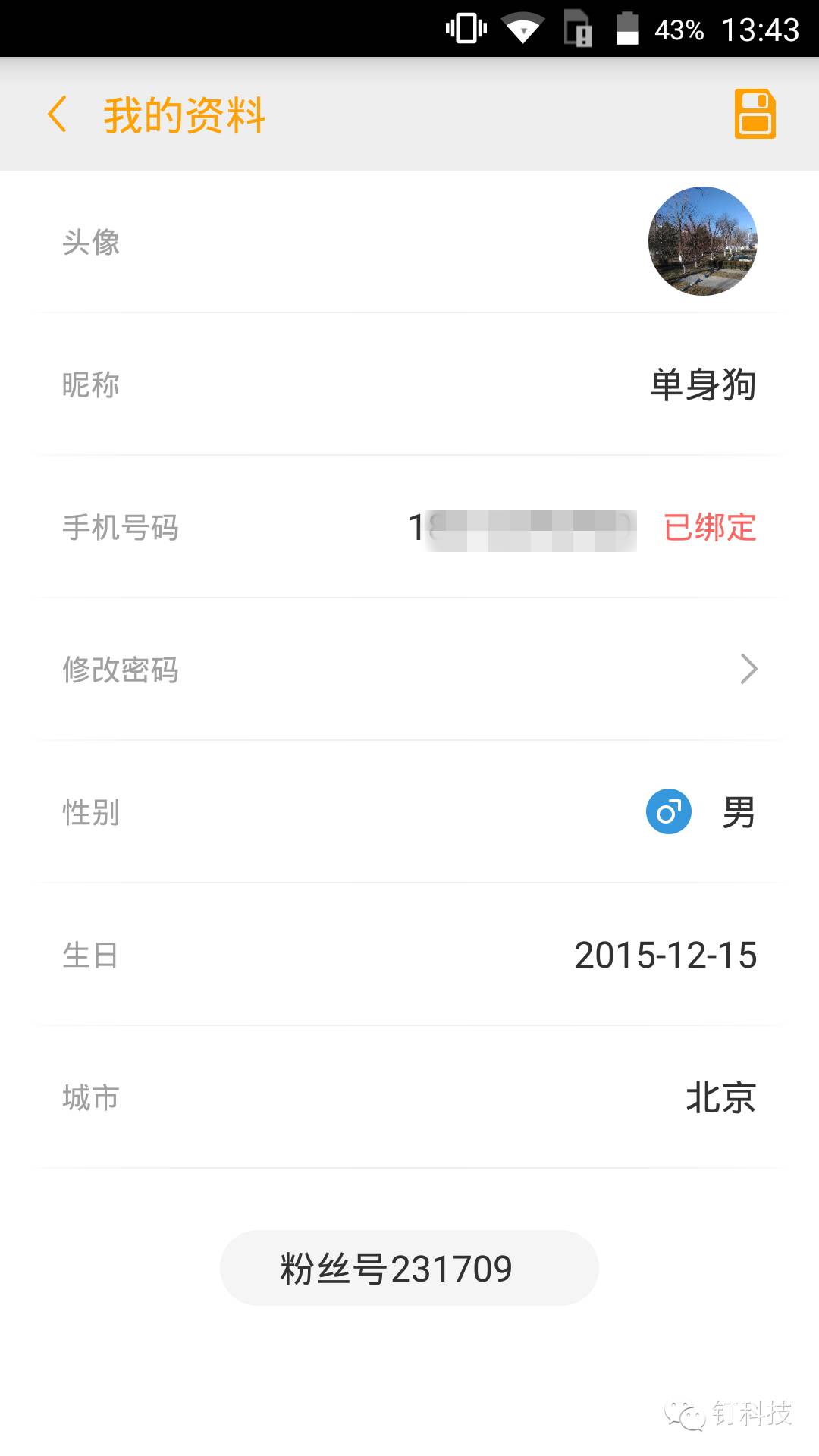The image size is (819, 1456).
Task: Open the 手机号码 row
Action: pyautogui.click(x=409, y=527)
